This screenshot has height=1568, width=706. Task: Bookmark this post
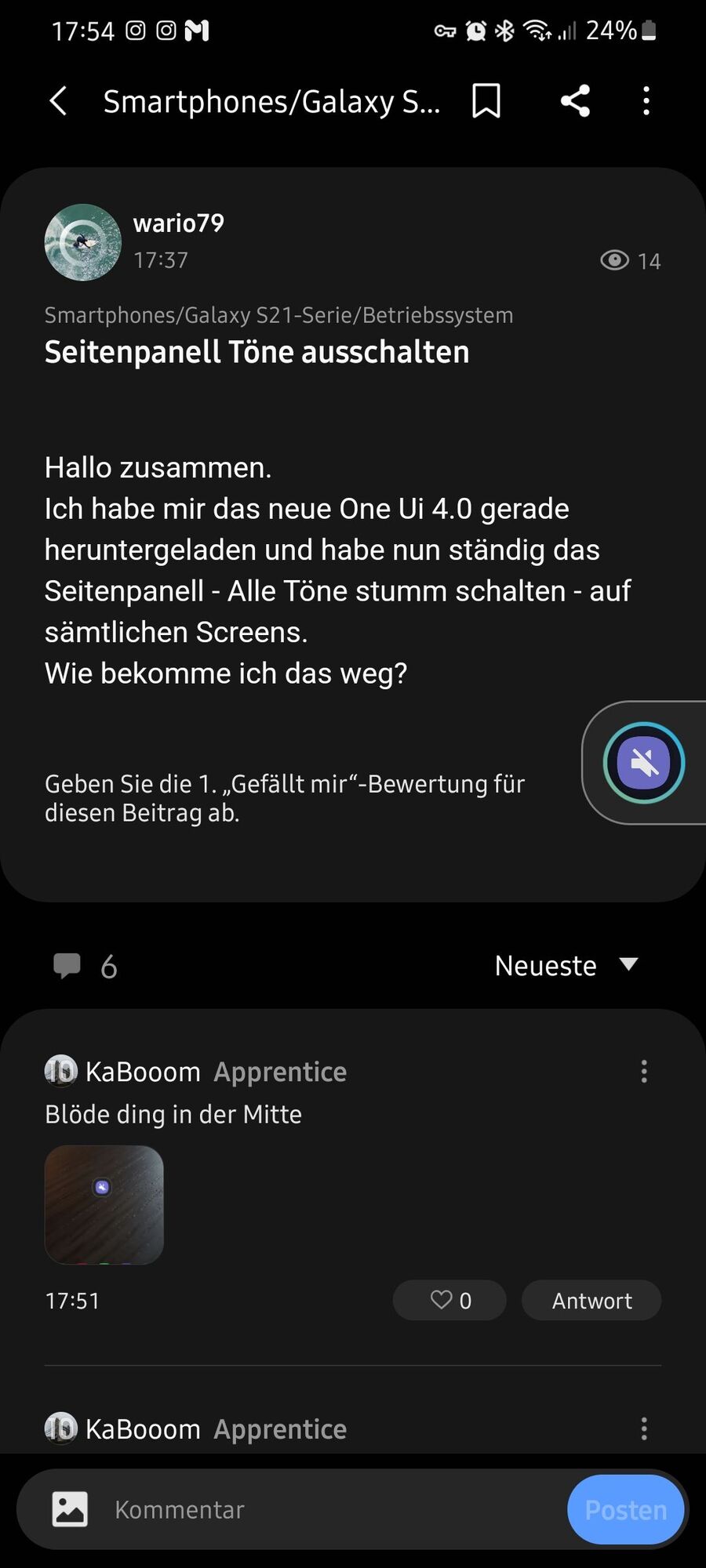tap(486, 101)
